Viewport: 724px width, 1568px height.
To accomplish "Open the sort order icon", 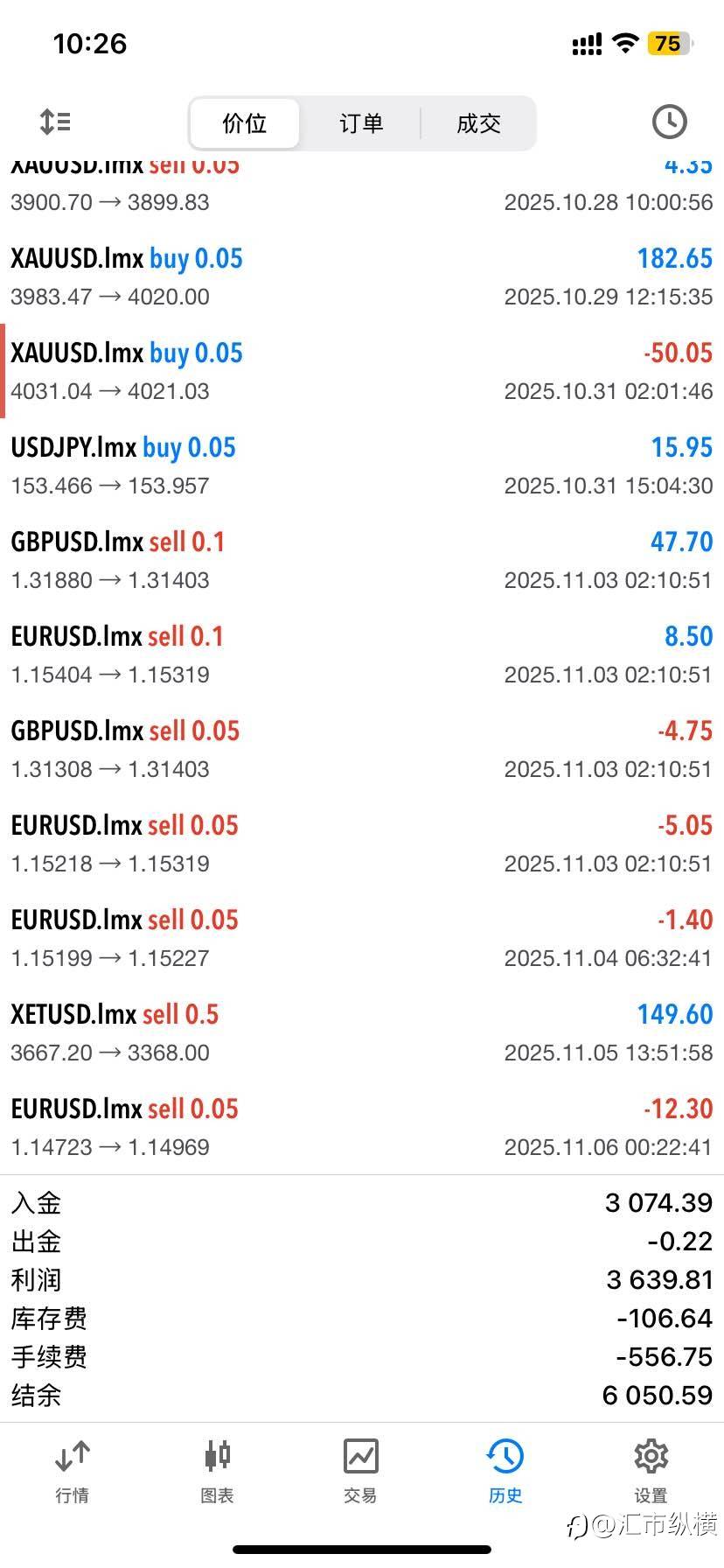I will (55, 122).
